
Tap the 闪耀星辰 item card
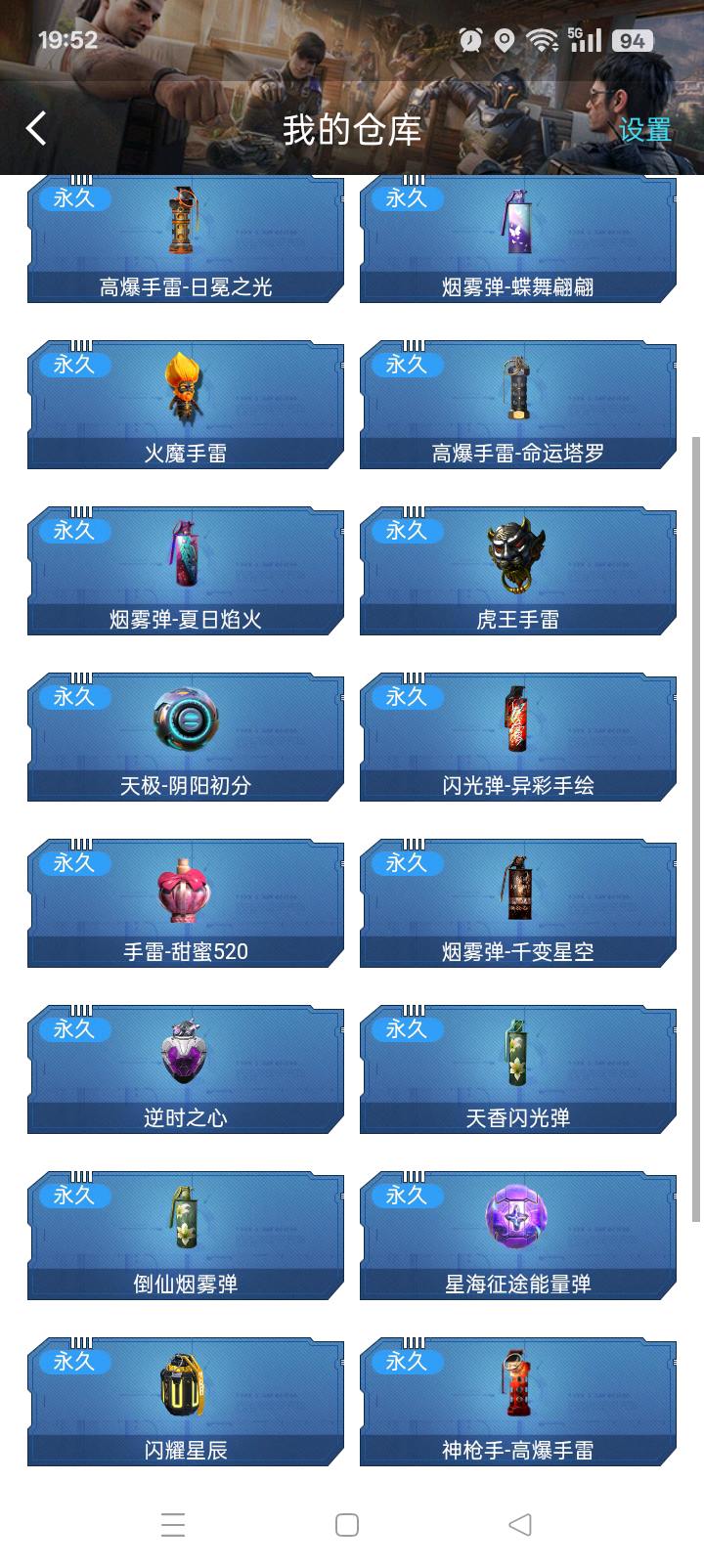click(186, 1403)
